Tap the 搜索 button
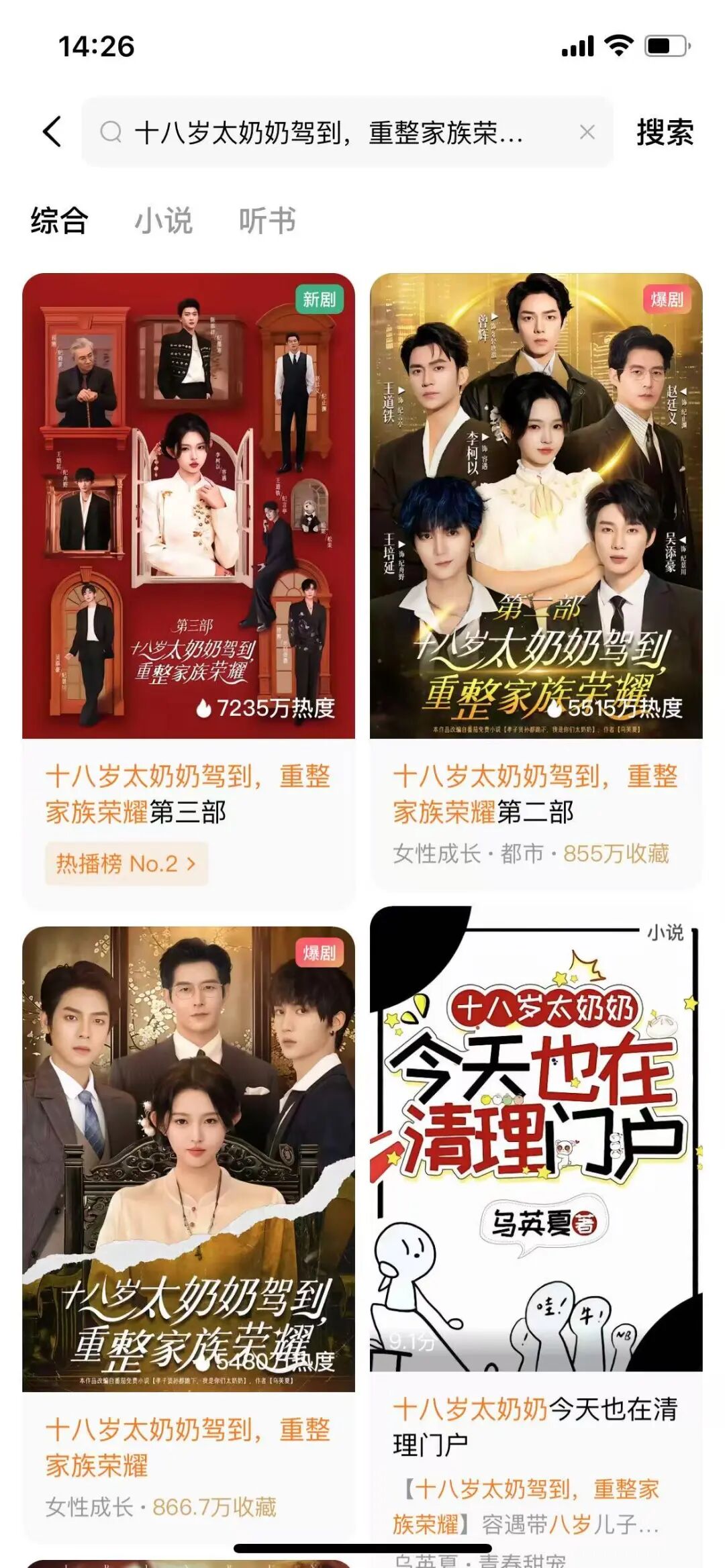The height and width of the screenshot is (1568, 725). 665,132
